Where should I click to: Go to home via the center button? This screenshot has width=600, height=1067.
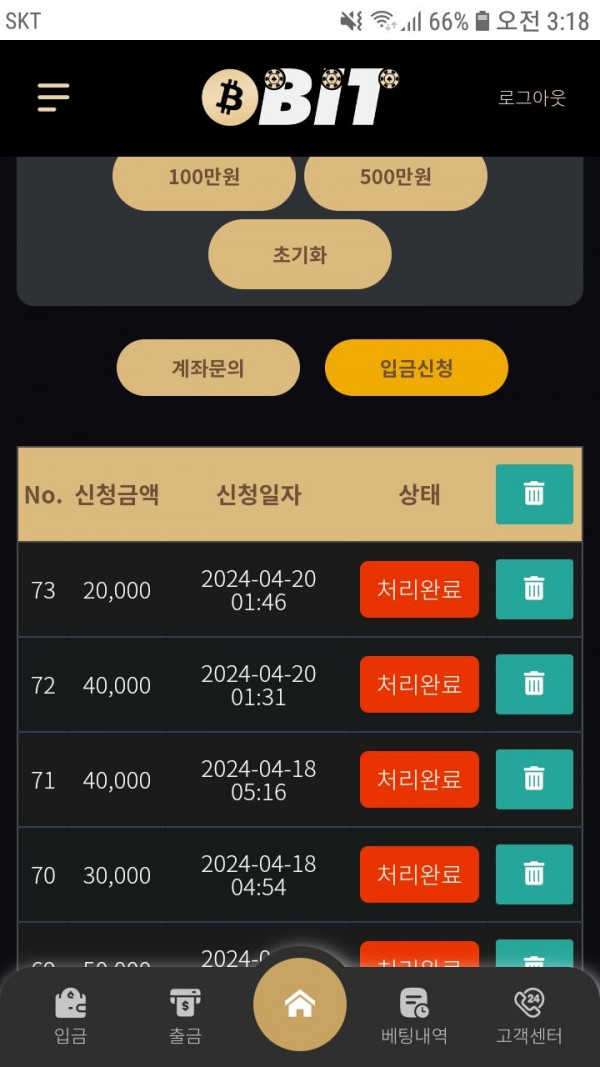pos(300,1004)
